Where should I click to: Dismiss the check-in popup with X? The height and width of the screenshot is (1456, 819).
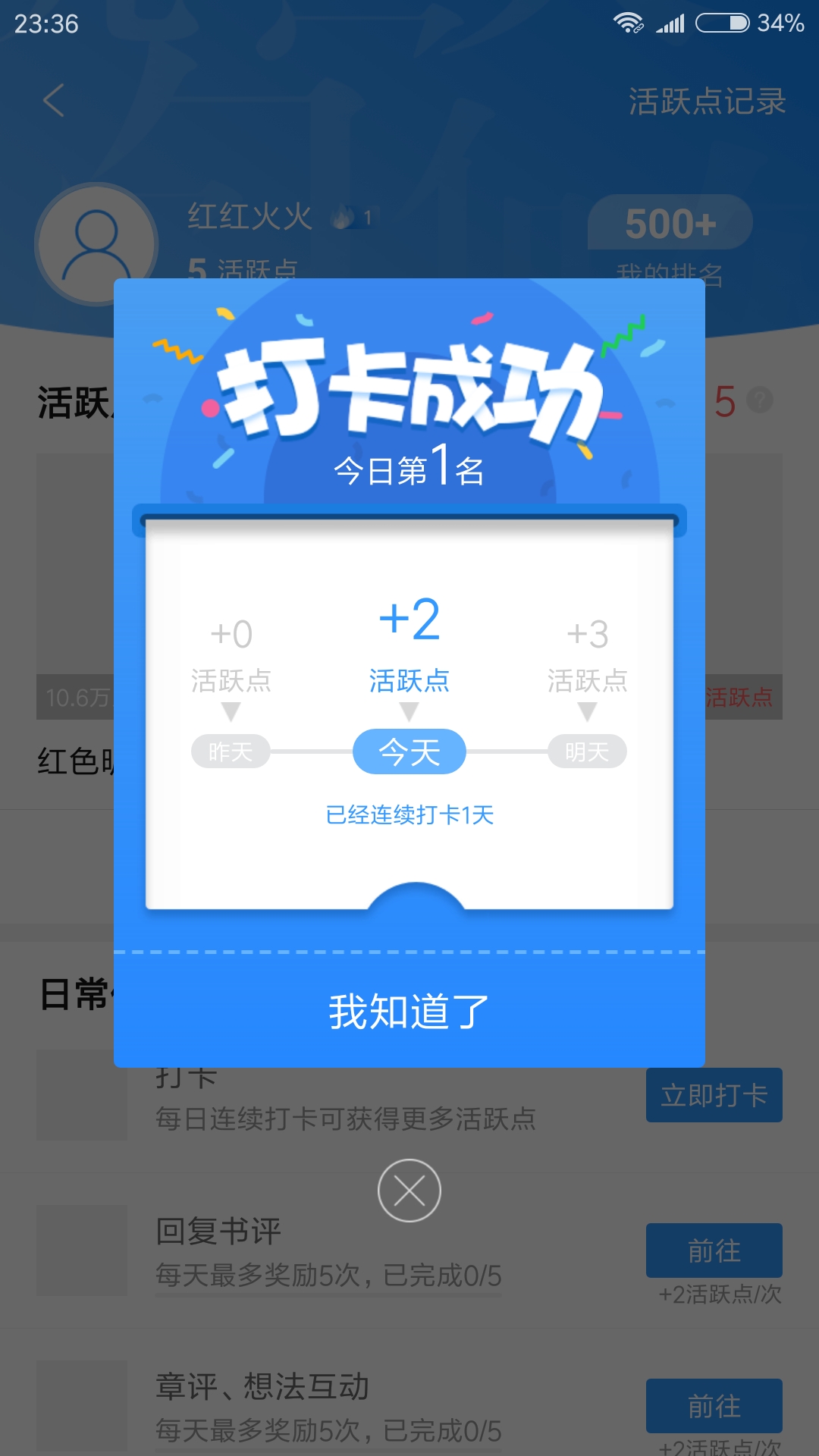[x=409, y=1191]
